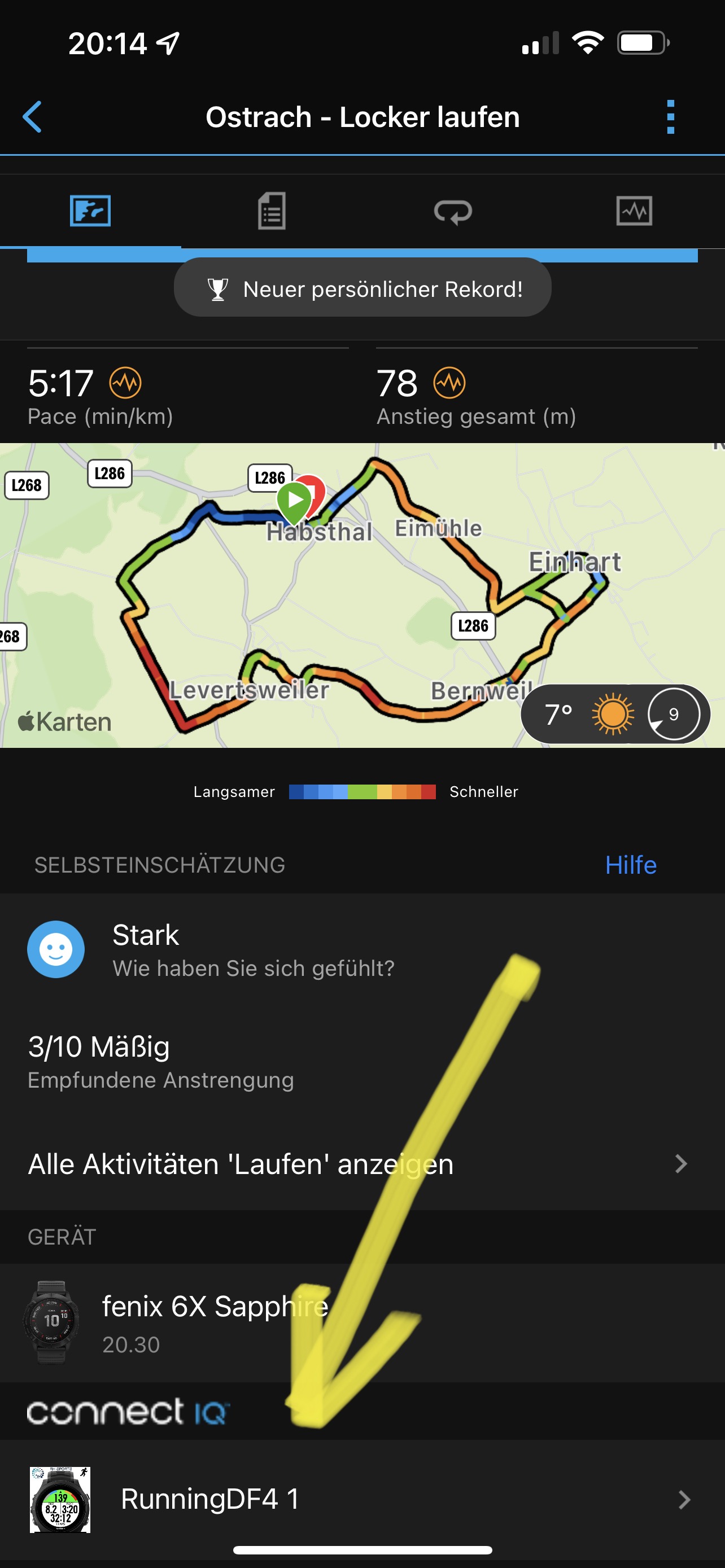Tap the Pace 5:17 stat tile
The image size is (725, 1568).
182,396
